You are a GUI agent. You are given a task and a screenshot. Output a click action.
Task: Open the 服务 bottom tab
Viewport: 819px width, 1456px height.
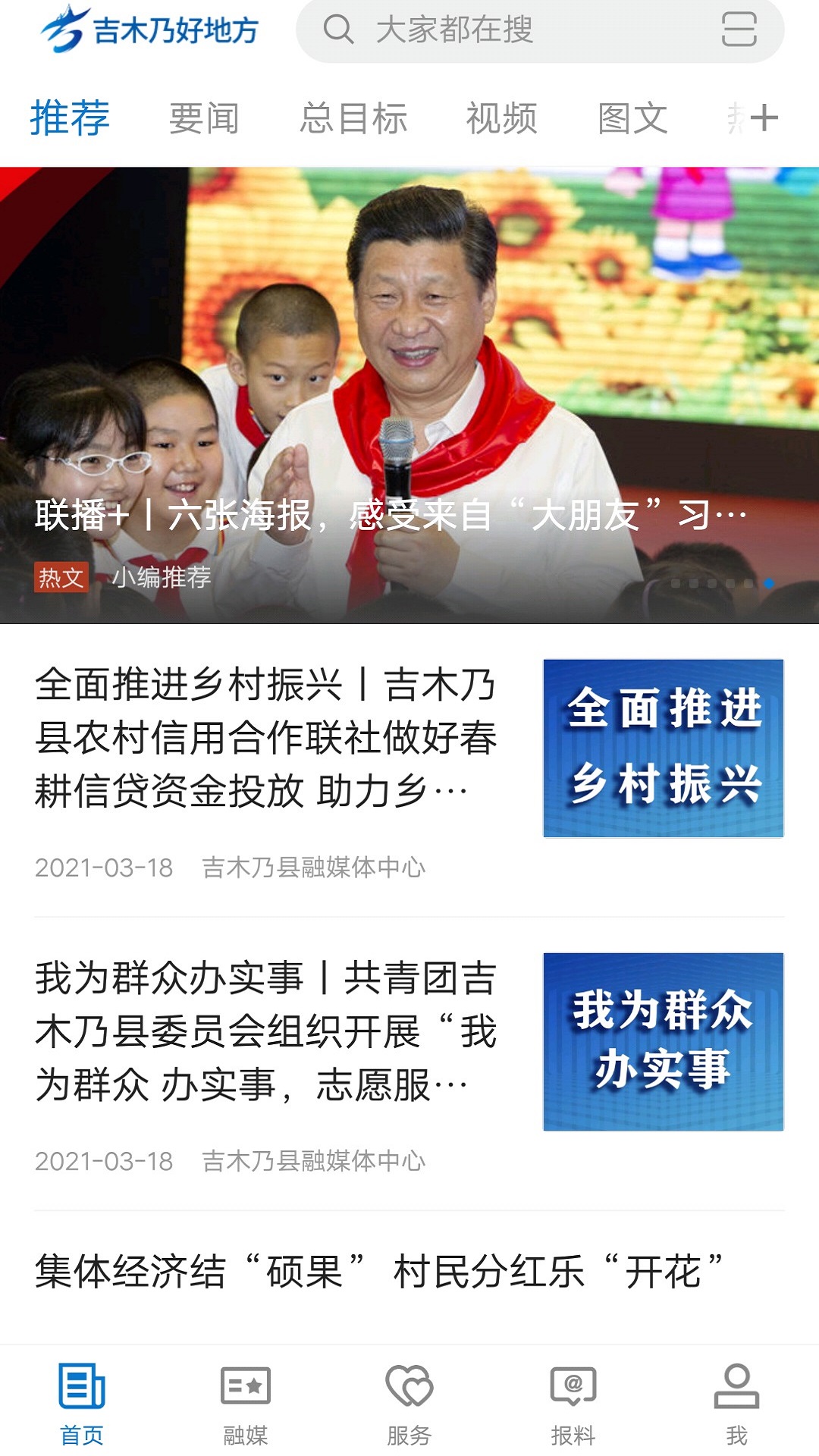pyautogui.click(x=409, y=1403)
